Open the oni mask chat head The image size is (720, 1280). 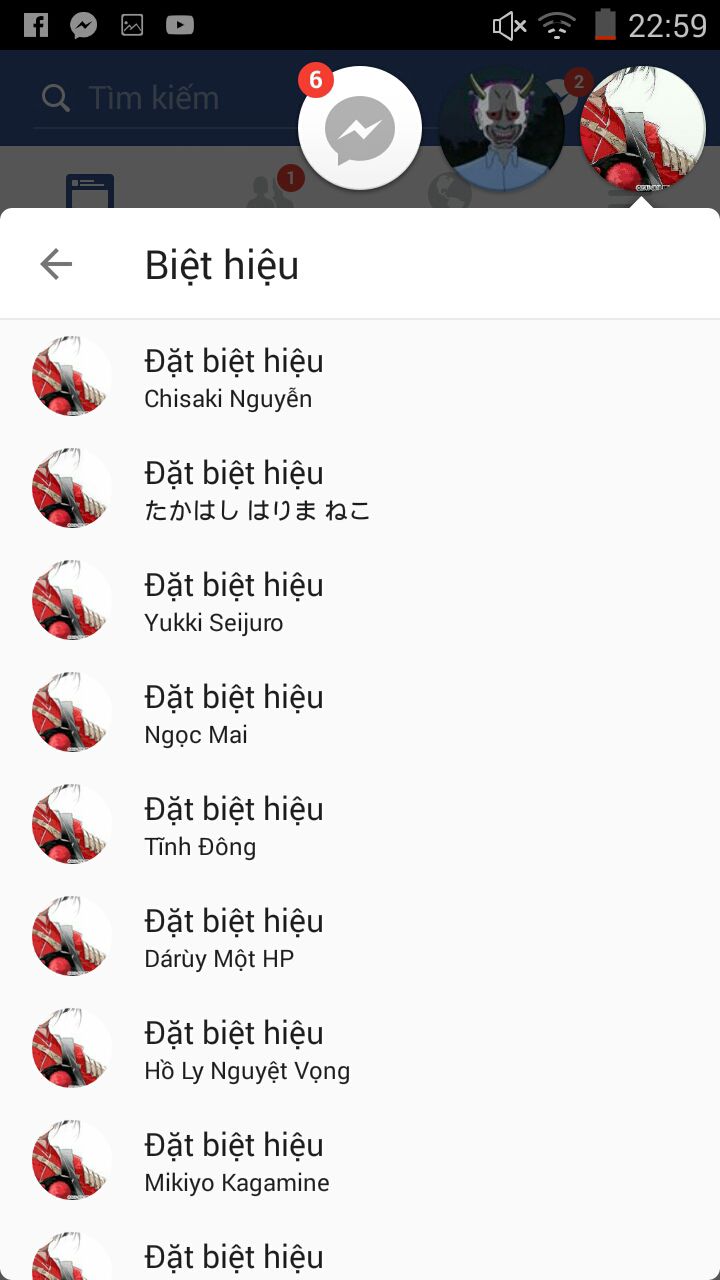pos(501,129)
